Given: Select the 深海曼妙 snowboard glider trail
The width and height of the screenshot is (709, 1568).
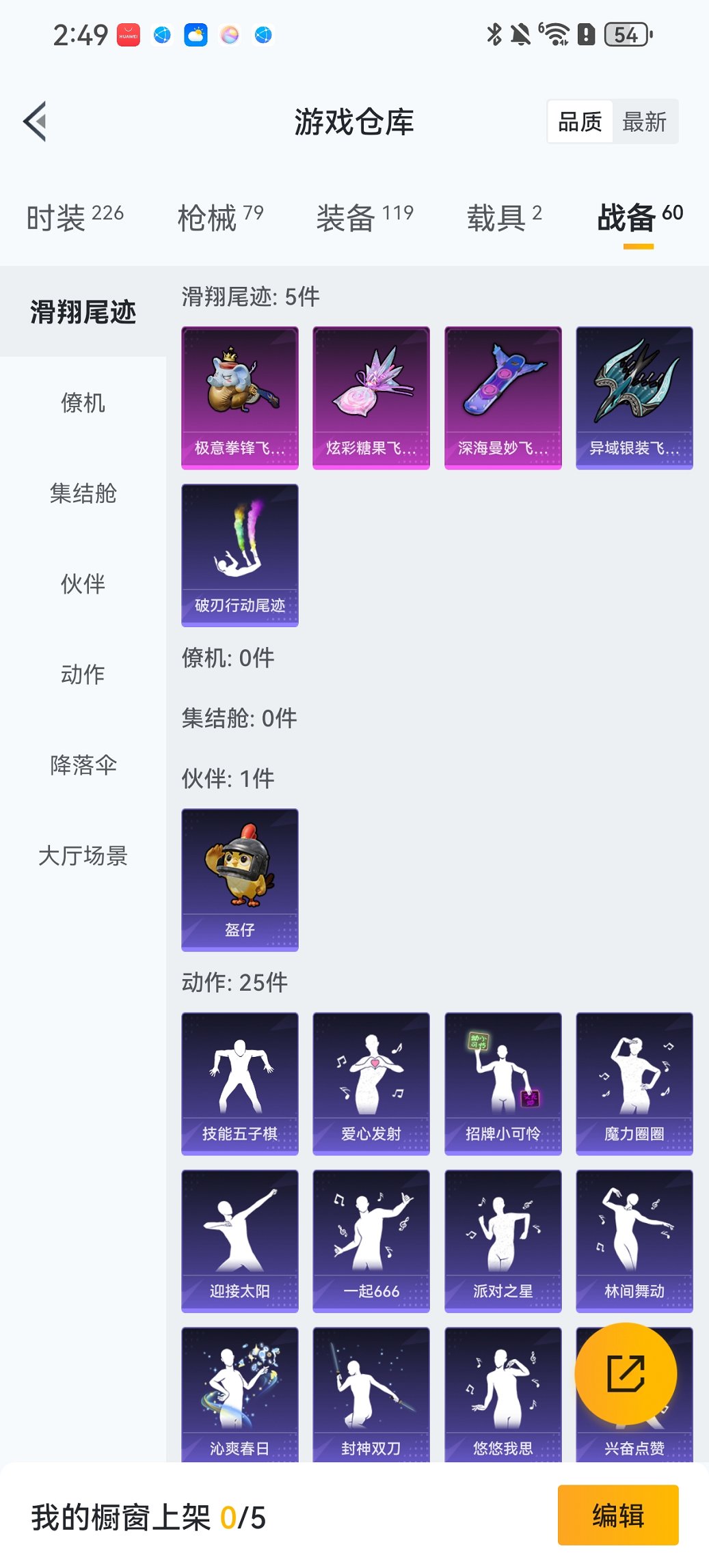Looking at the screenshot, I should coord(503,396).
